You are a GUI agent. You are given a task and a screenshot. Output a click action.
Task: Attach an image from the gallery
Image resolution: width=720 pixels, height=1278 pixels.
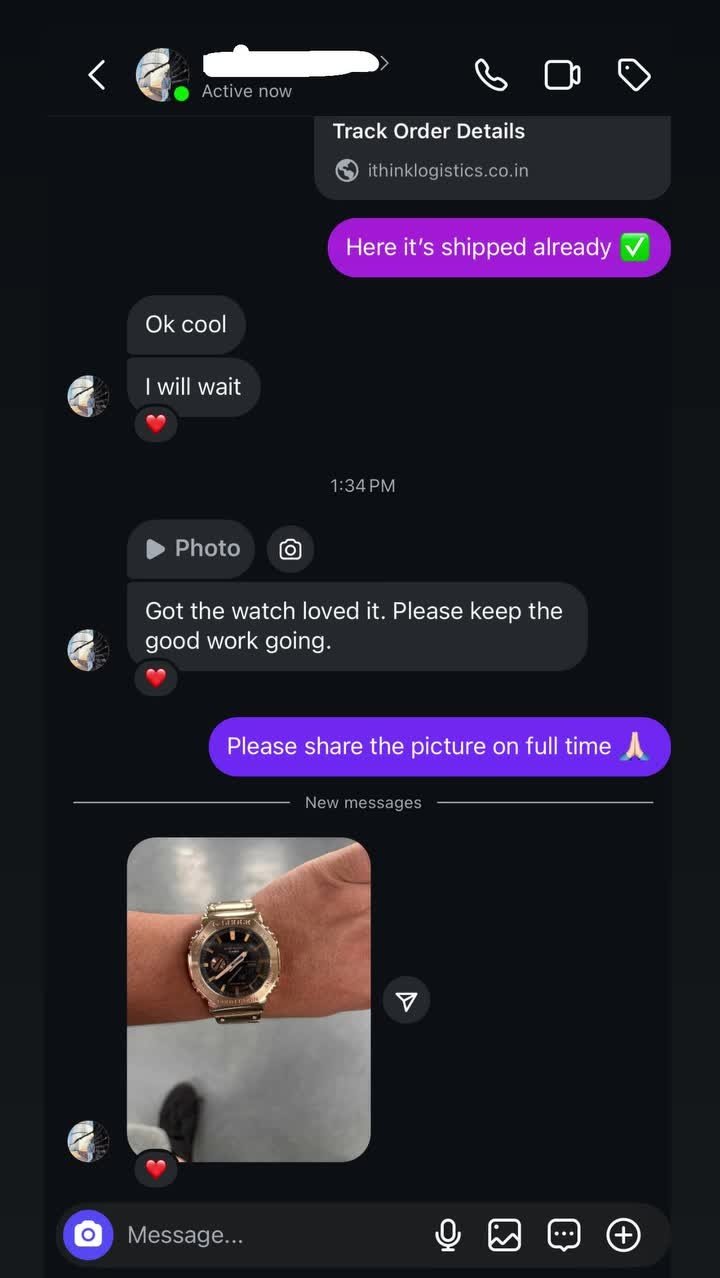point(504,1235)
